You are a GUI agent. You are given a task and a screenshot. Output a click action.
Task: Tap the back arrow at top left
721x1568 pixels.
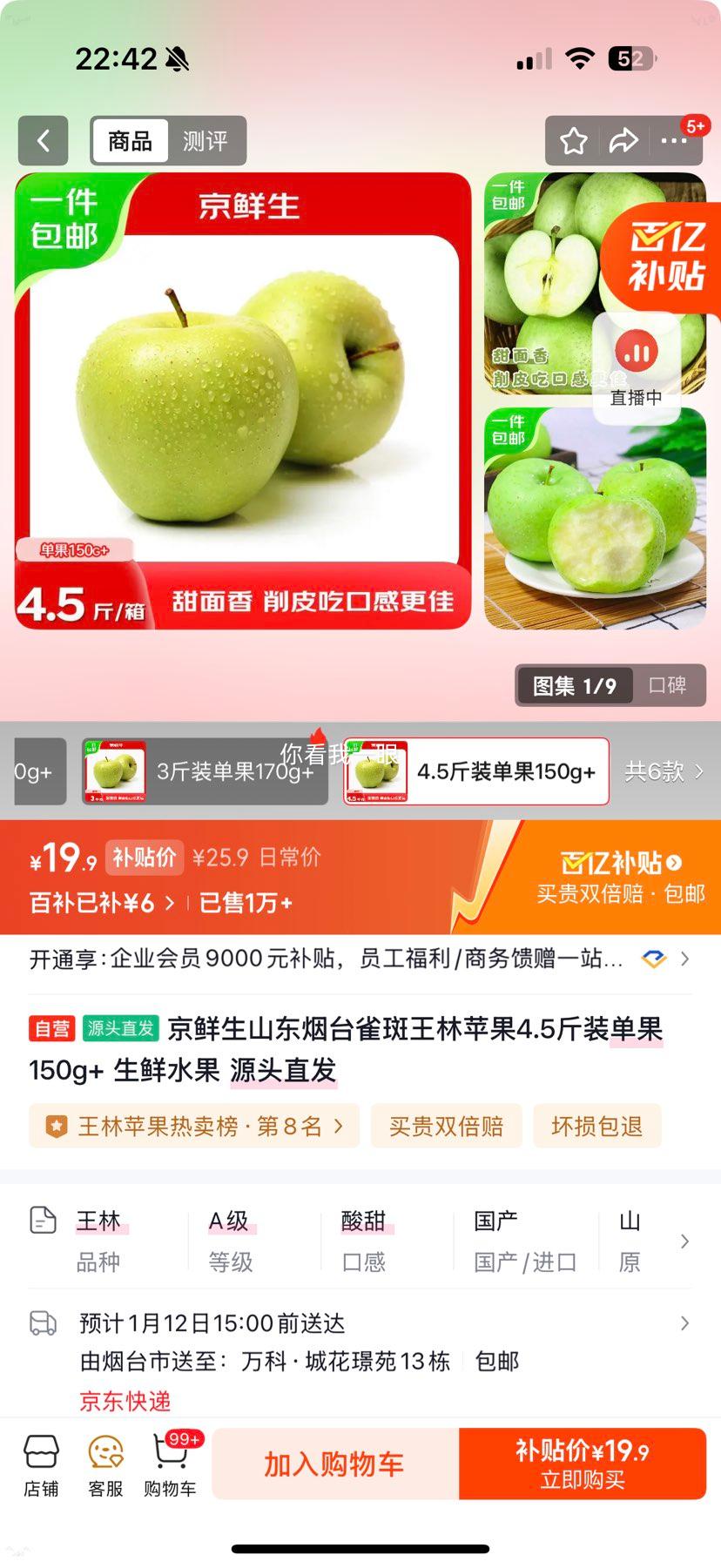point(43,140)
